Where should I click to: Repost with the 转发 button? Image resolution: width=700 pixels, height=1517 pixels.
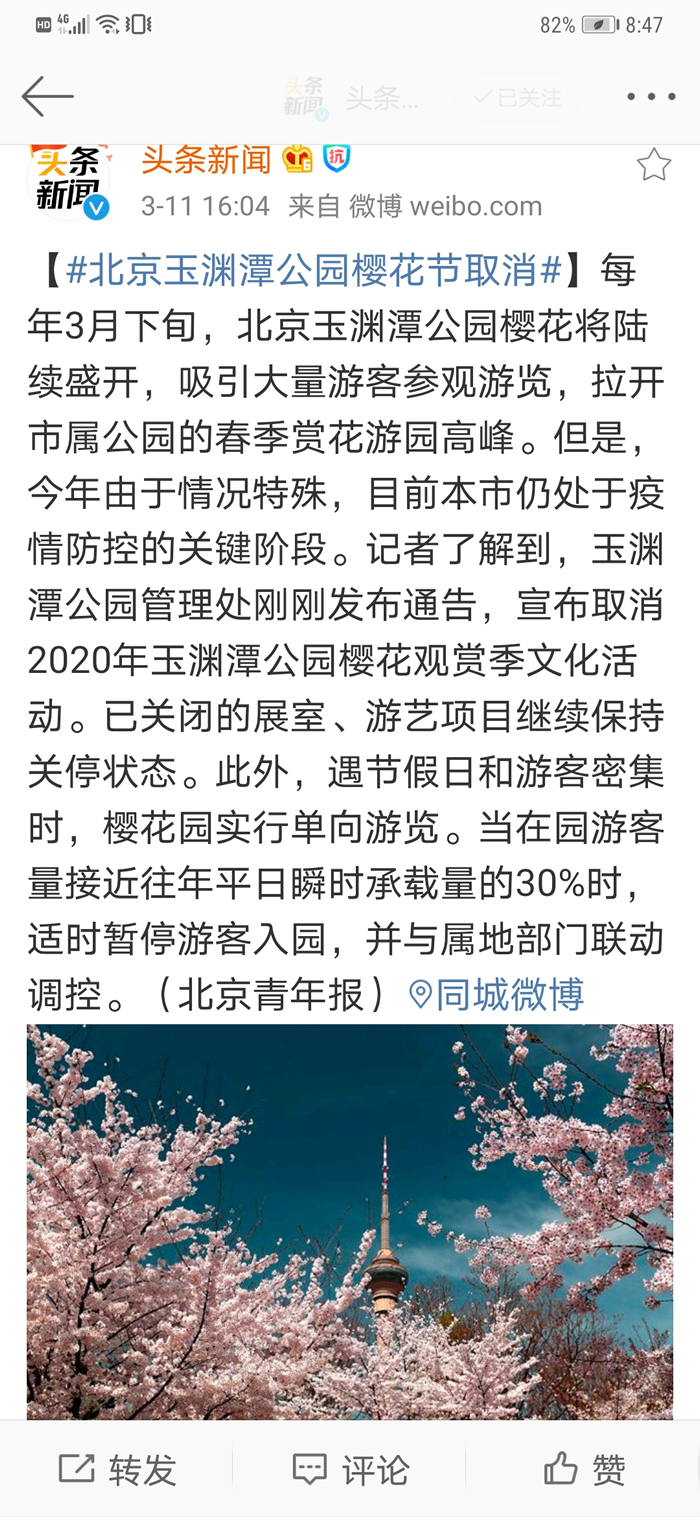[x=118, y=1469]
